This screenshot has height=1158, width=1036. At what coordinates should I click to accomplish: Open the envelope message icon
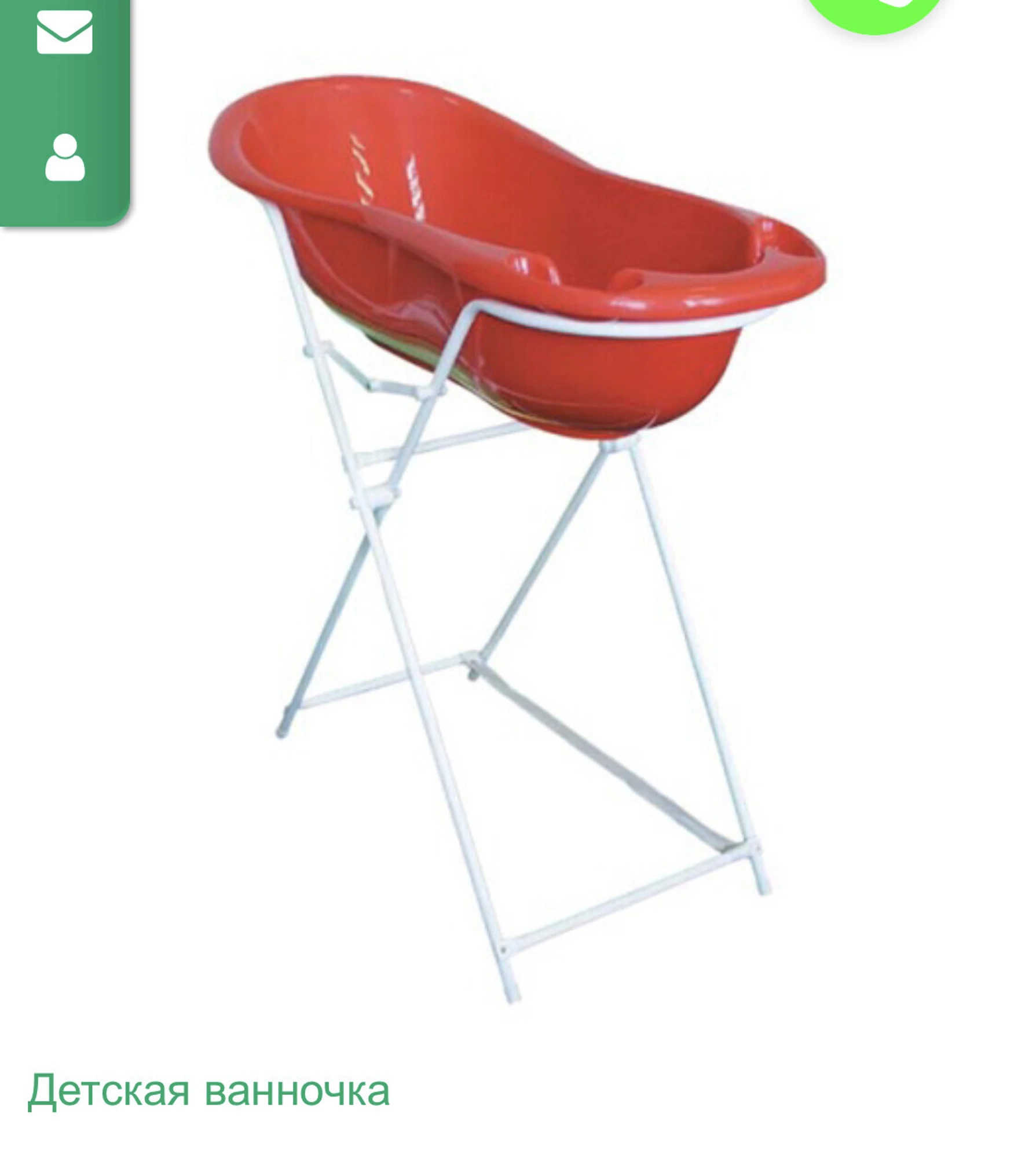click(x=64, y=32)
